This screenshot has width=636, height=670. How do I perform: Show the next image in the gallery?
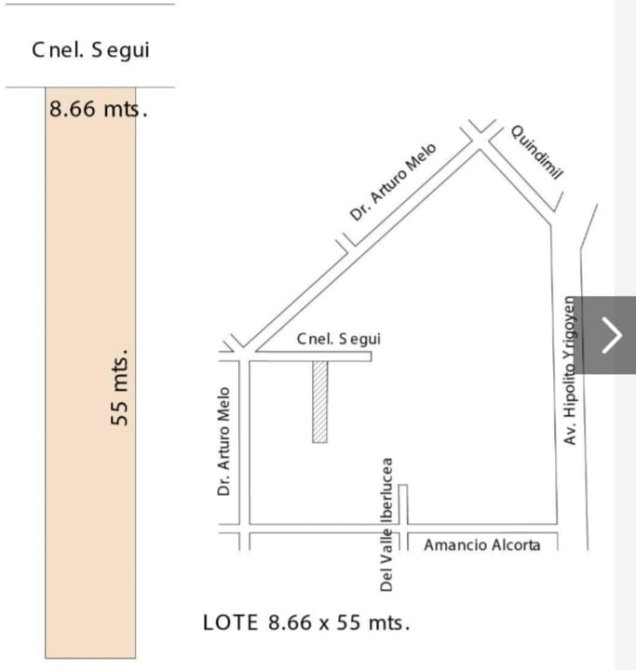click(611, 335)
